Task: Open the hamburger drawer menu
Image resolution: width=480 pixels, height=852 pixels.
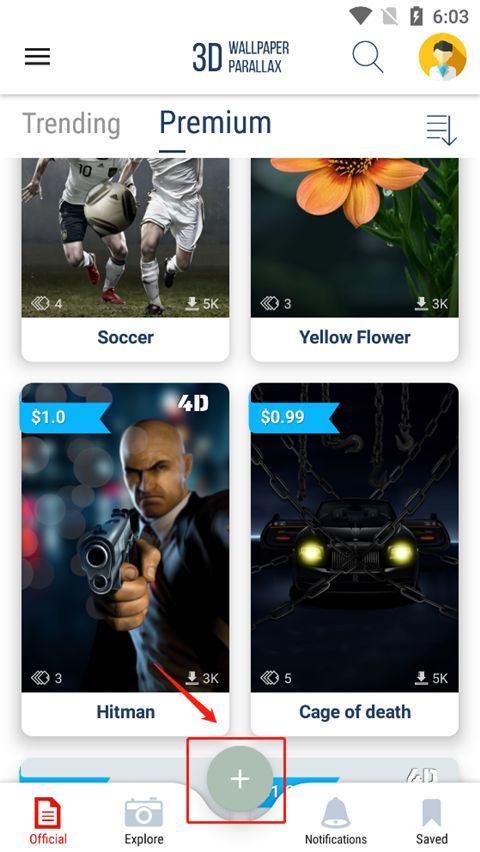Action: click(38, 57)
